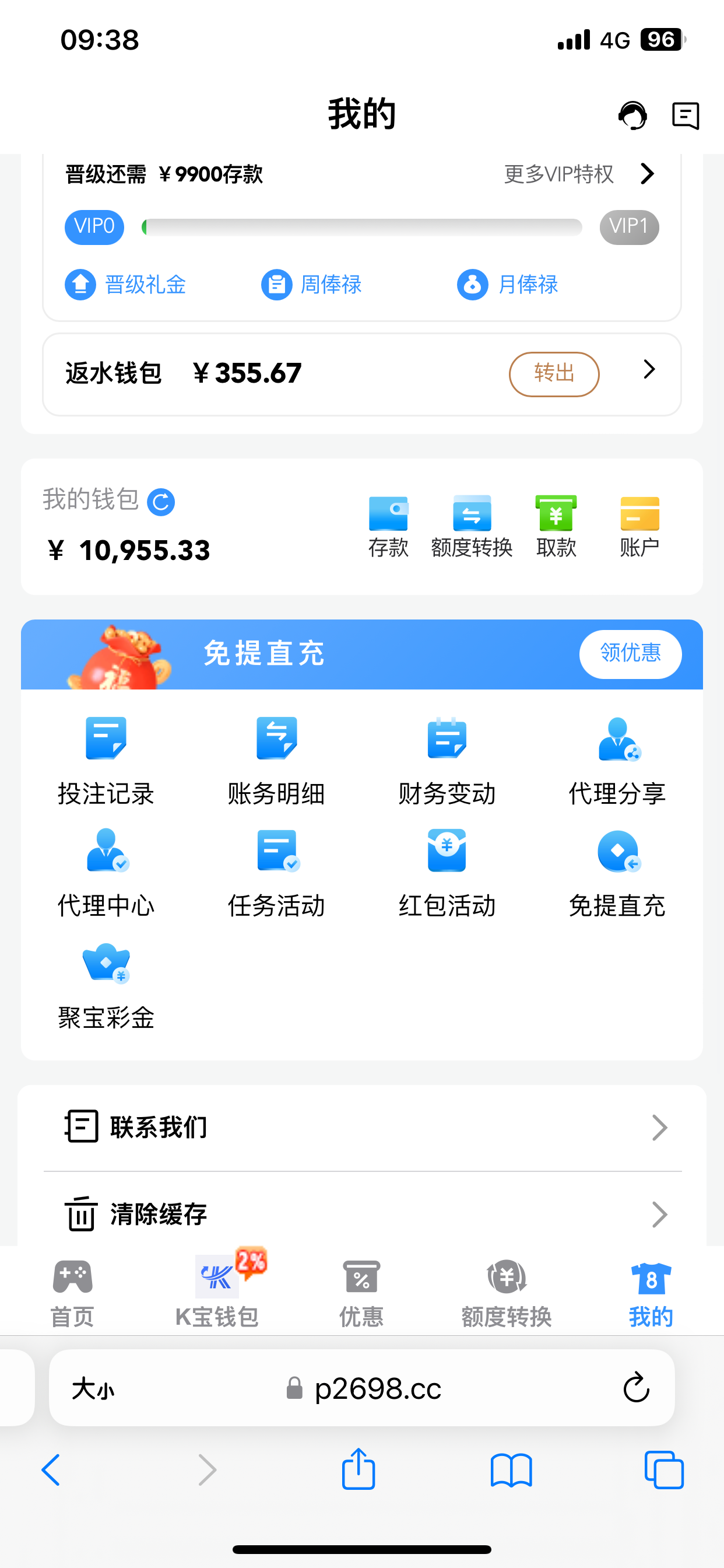Reload the page in Safari

click(x=636, y=1388)
